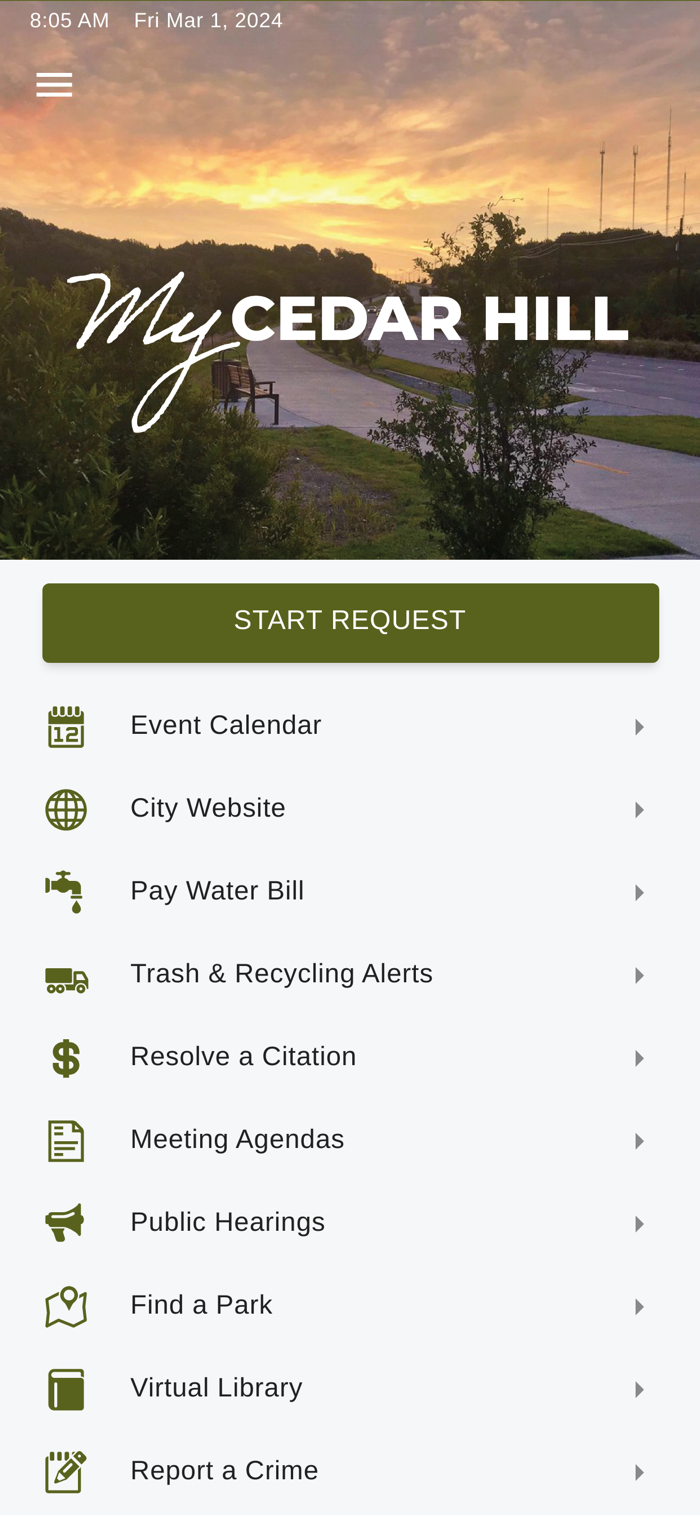Tap the Start Request button
Viewport: 700px width, 1515px height.
(x=350, y=622)
